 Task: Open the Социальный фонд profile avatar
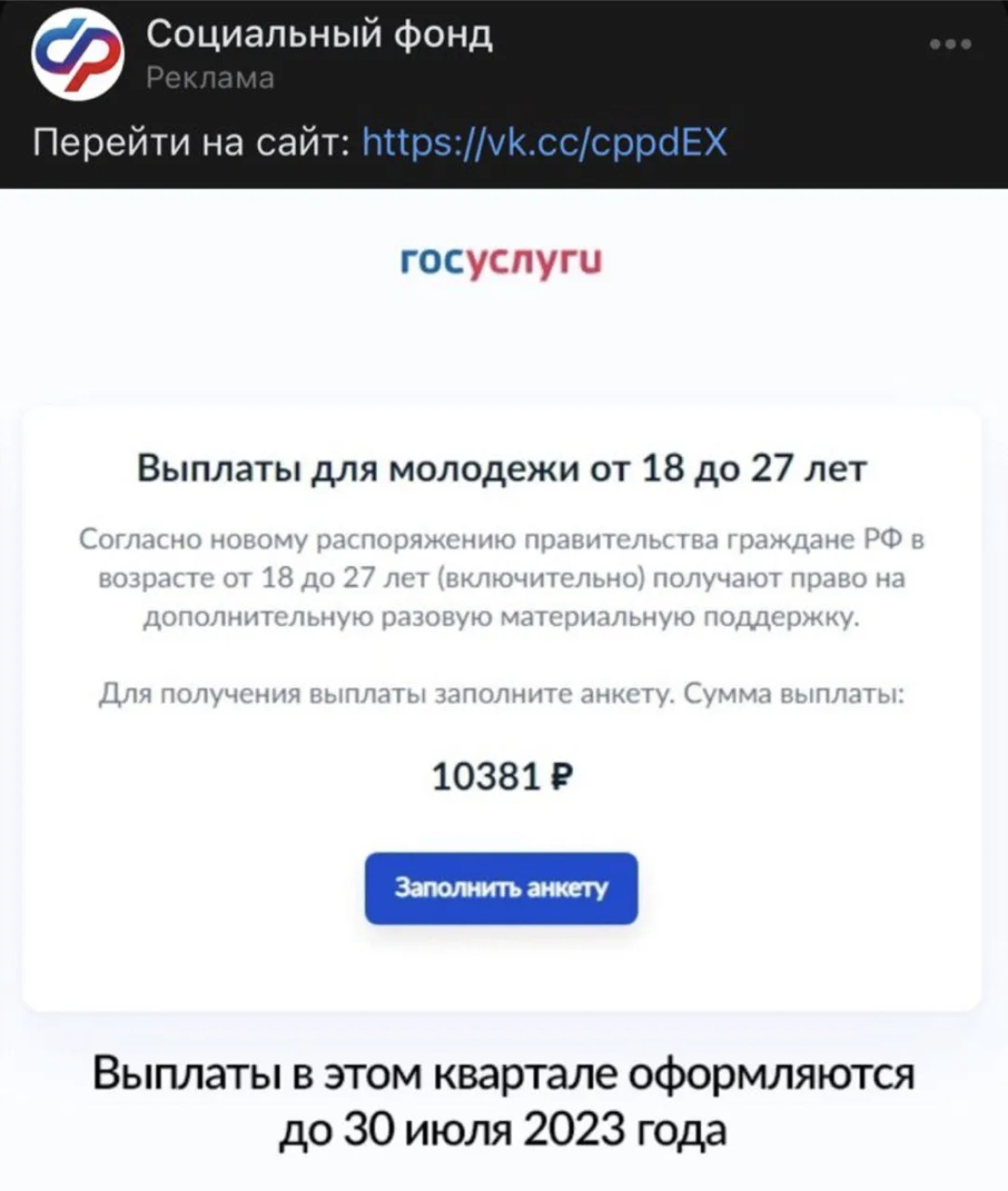tap(77, 55)
